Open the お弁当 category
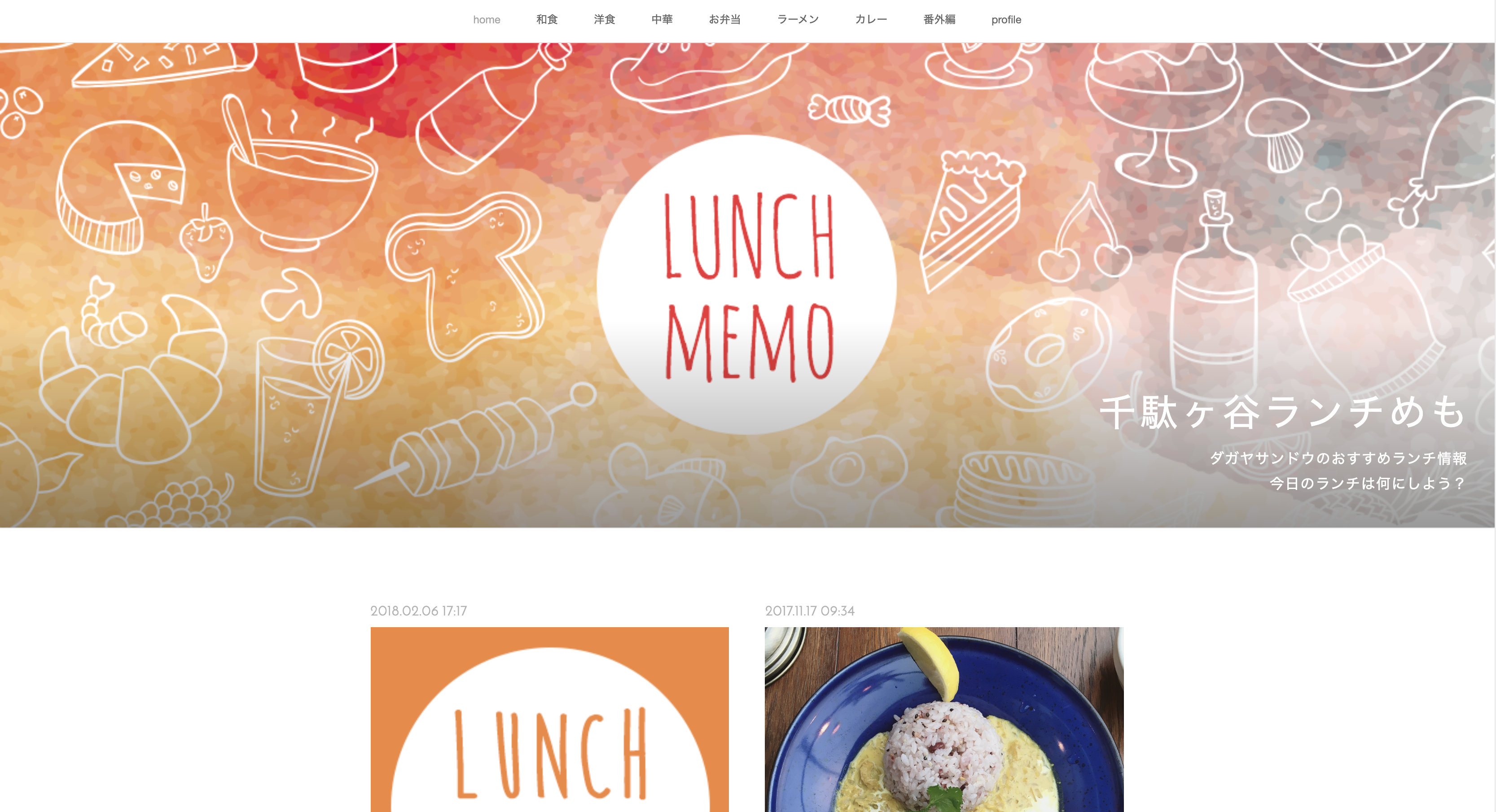The width and height of the screenshot is (1496, 812). pyautogui.click(x=724, y=20)
